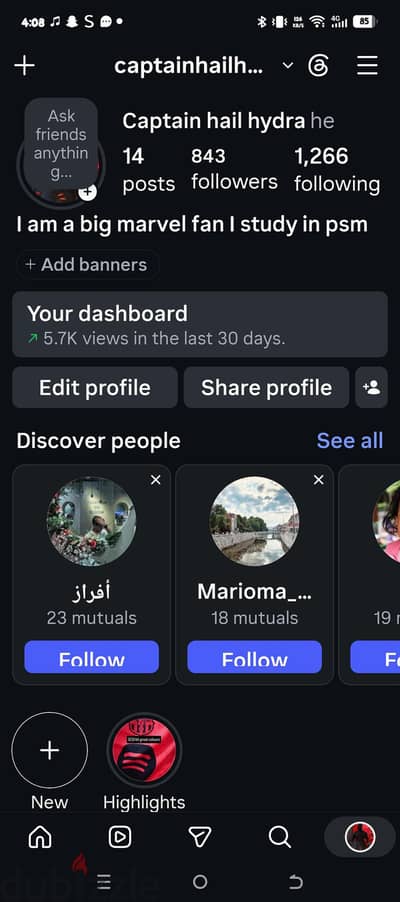Open the hamburger menu
This screenshot has width=400, height=902.
pos(367,66)
